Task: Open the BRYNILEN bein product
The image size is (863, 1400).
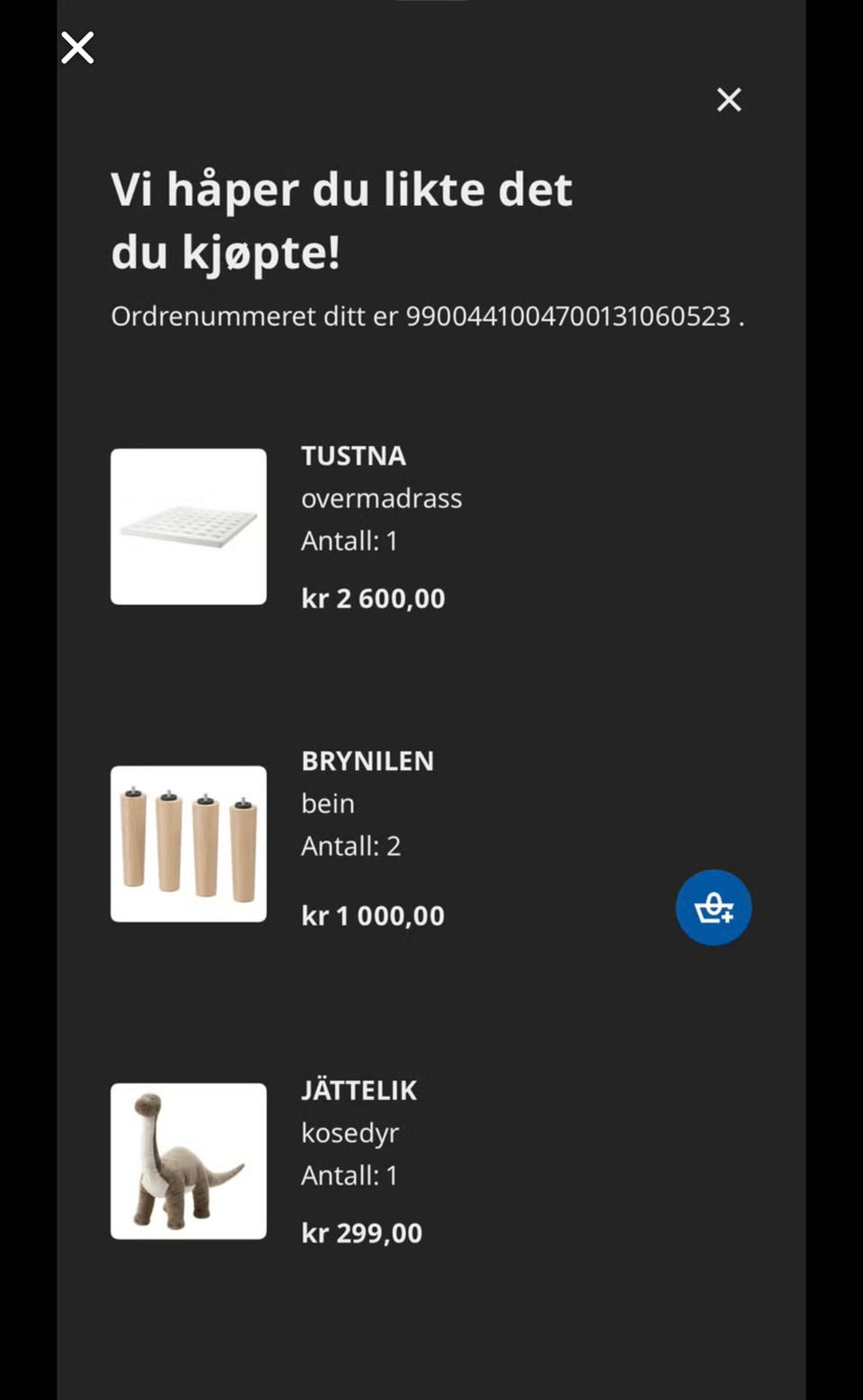Action: (188, 844)
